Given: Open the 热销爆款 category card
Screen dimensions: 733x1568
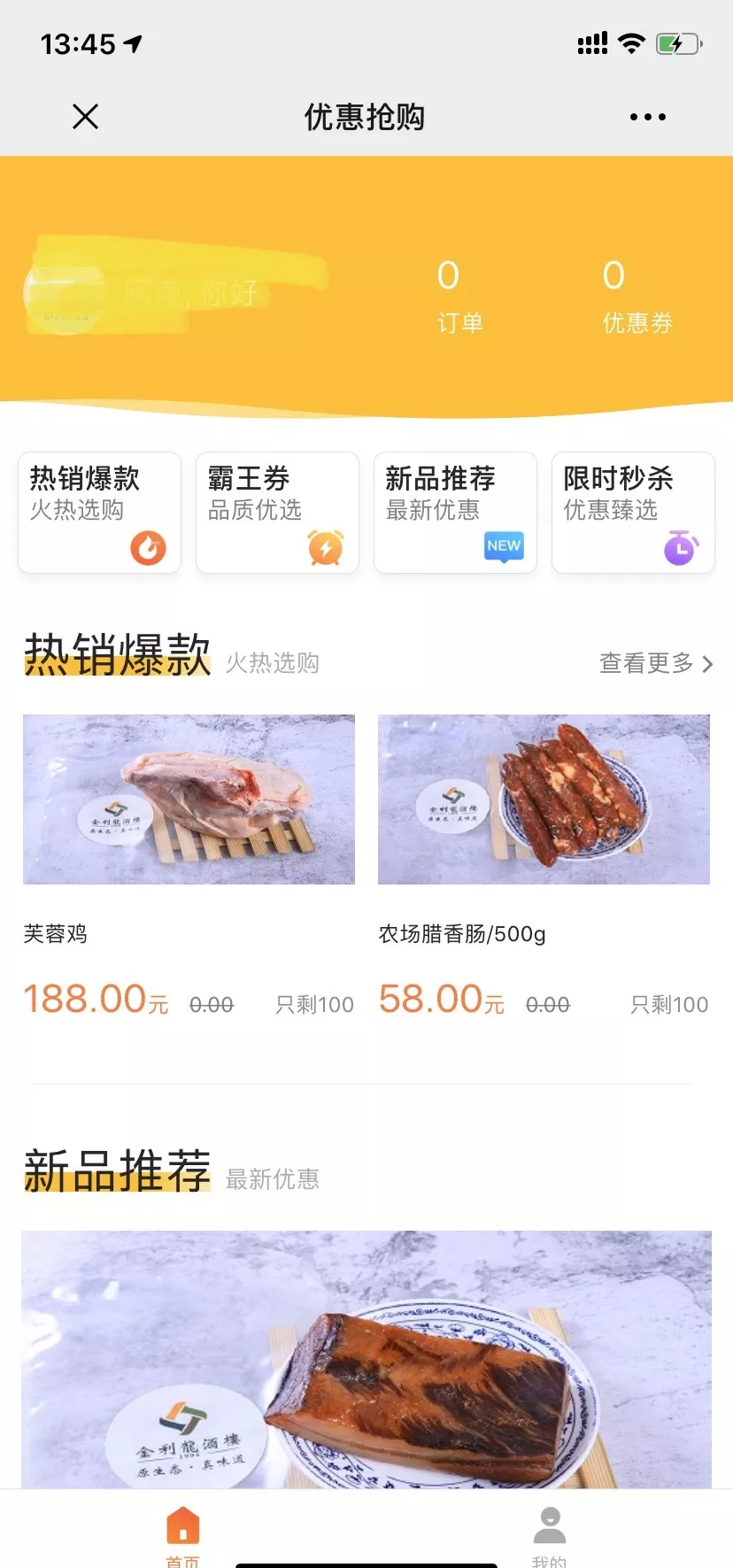Looking at the screenshot, I should coord(99,513).
